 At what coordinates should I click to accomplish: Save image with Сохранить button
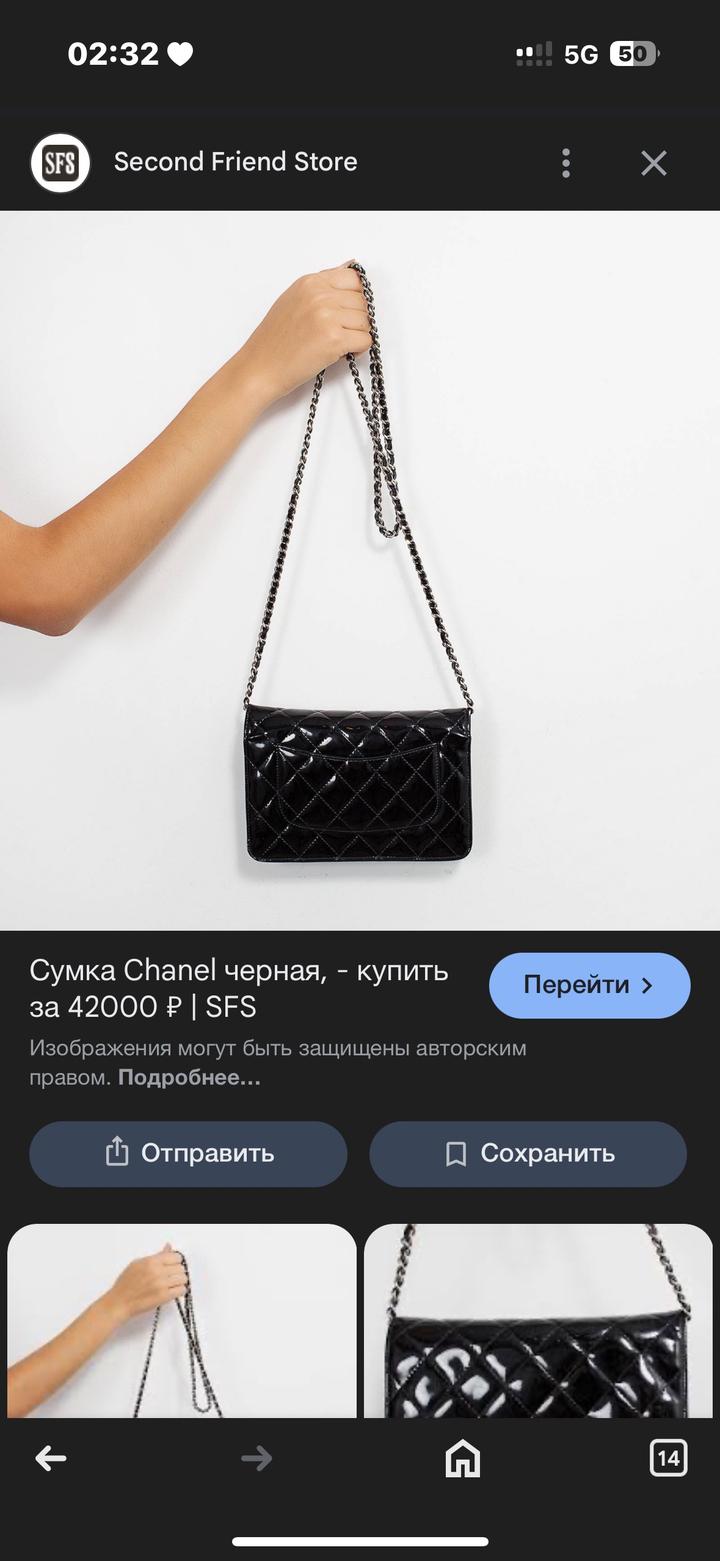tap(528, 1153)
